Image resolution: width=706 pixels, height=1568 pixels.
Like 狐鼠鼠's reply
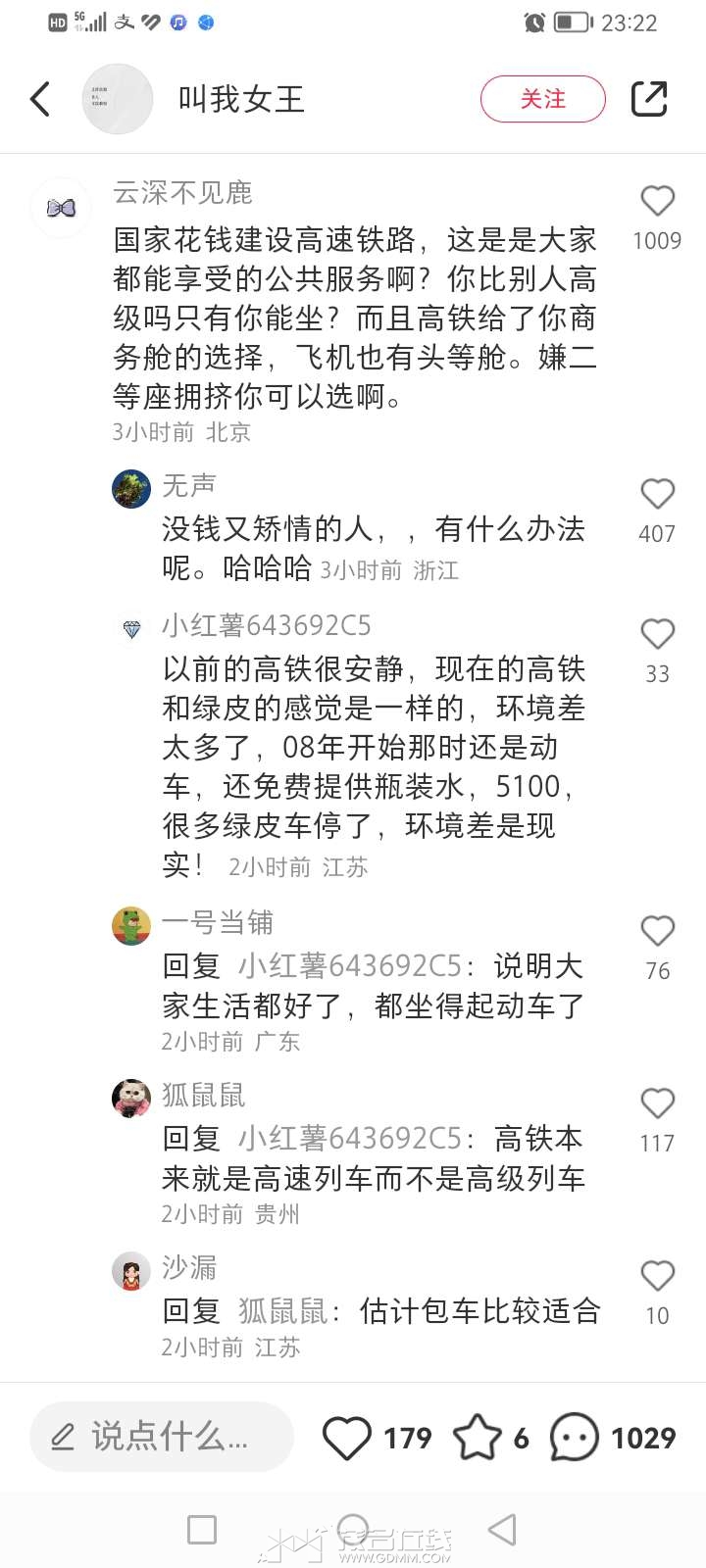tap(657, 1104)
